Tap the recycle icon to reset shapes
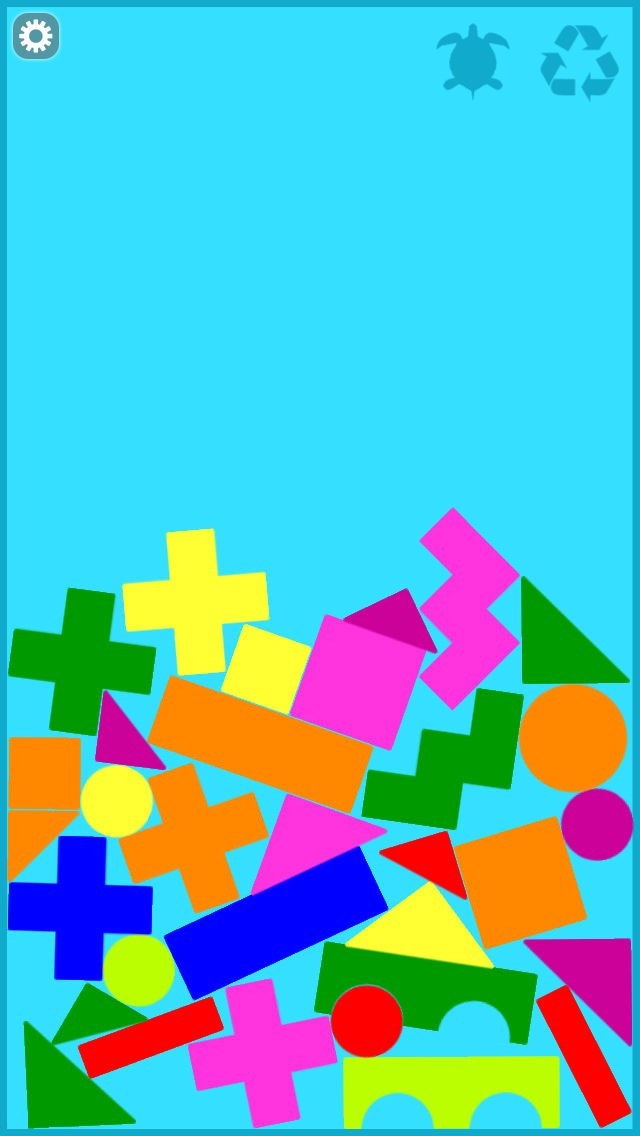The width and height of the screenshot is (640, 1136). tap(579, 62)
